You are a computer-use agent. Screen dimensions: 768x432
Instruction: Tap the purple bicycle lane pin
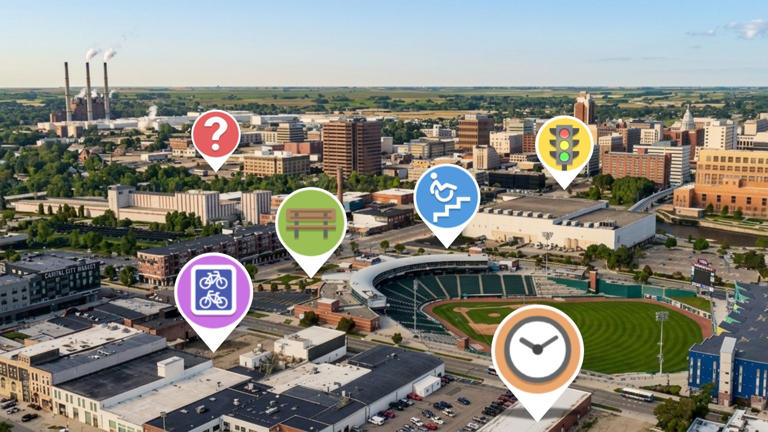pos(213,290)
